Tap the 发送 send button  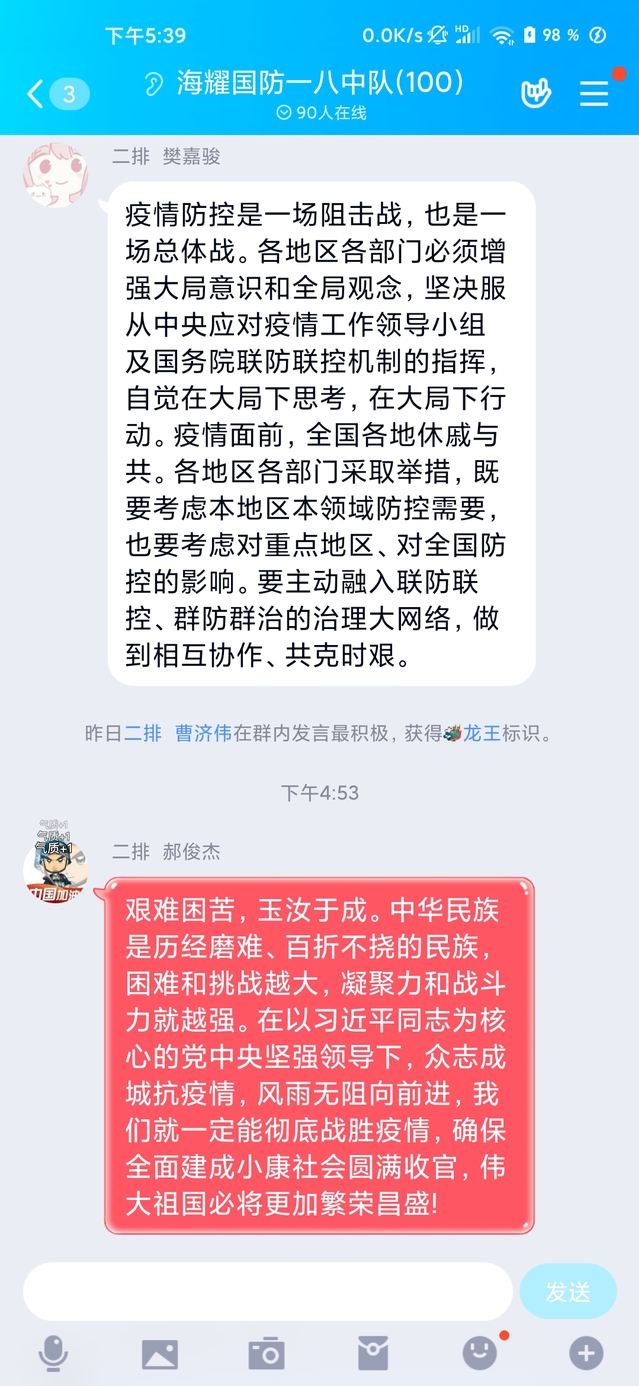click(567, 1291)
